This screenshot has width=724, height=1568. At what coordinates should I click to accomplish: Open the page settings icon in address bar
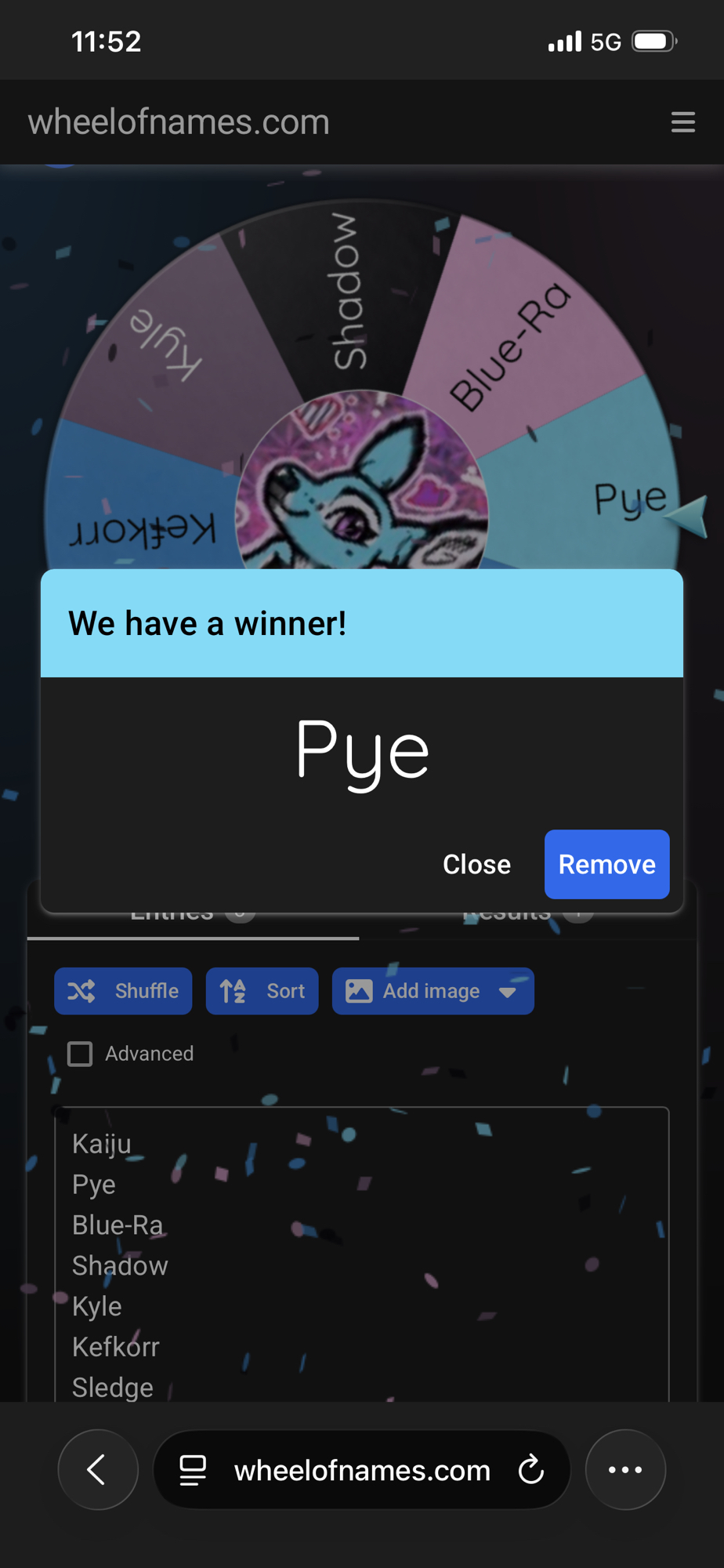coord(193,1470)
